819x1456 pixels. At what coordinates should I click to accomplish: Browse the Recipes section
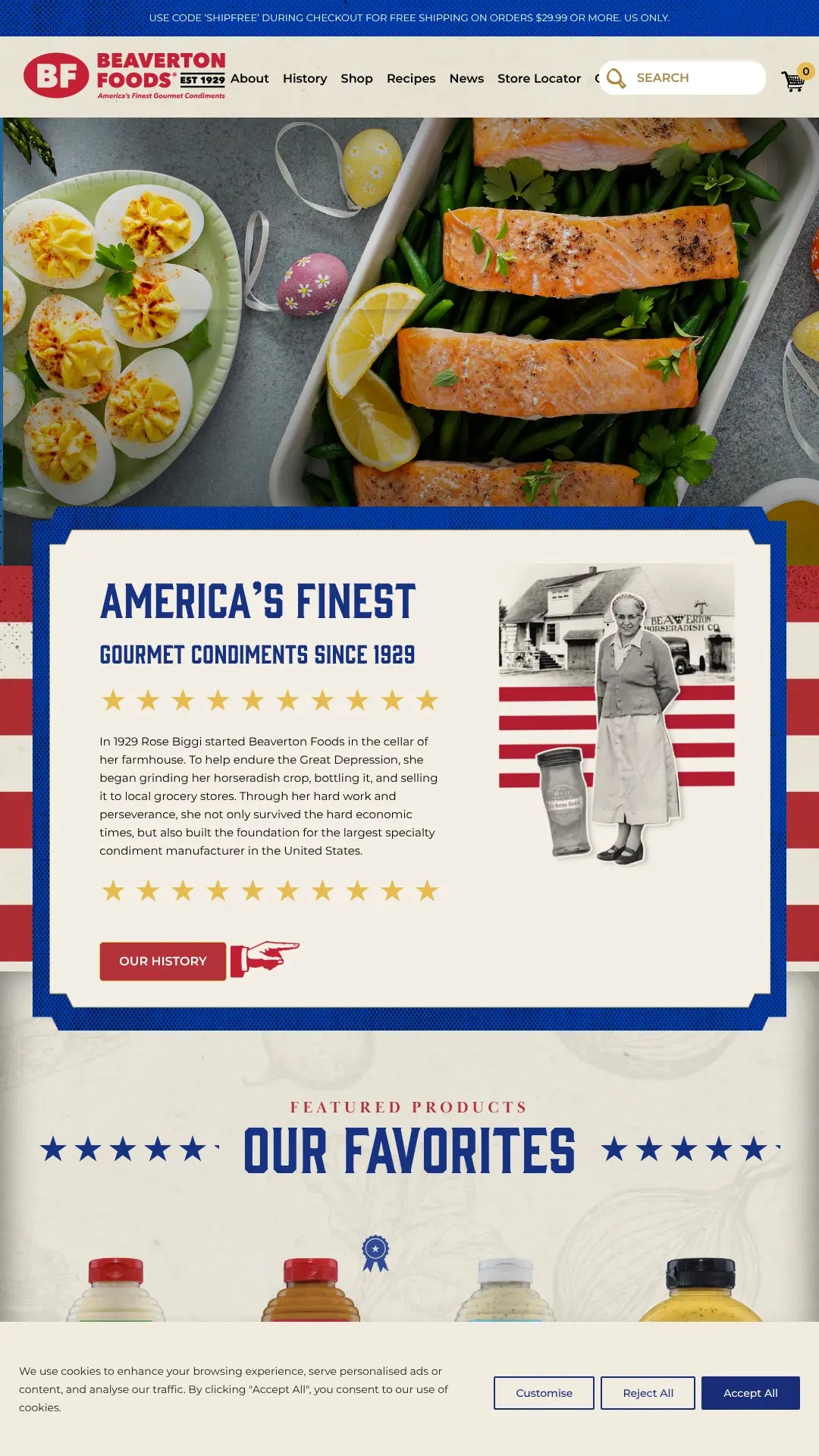411,79
